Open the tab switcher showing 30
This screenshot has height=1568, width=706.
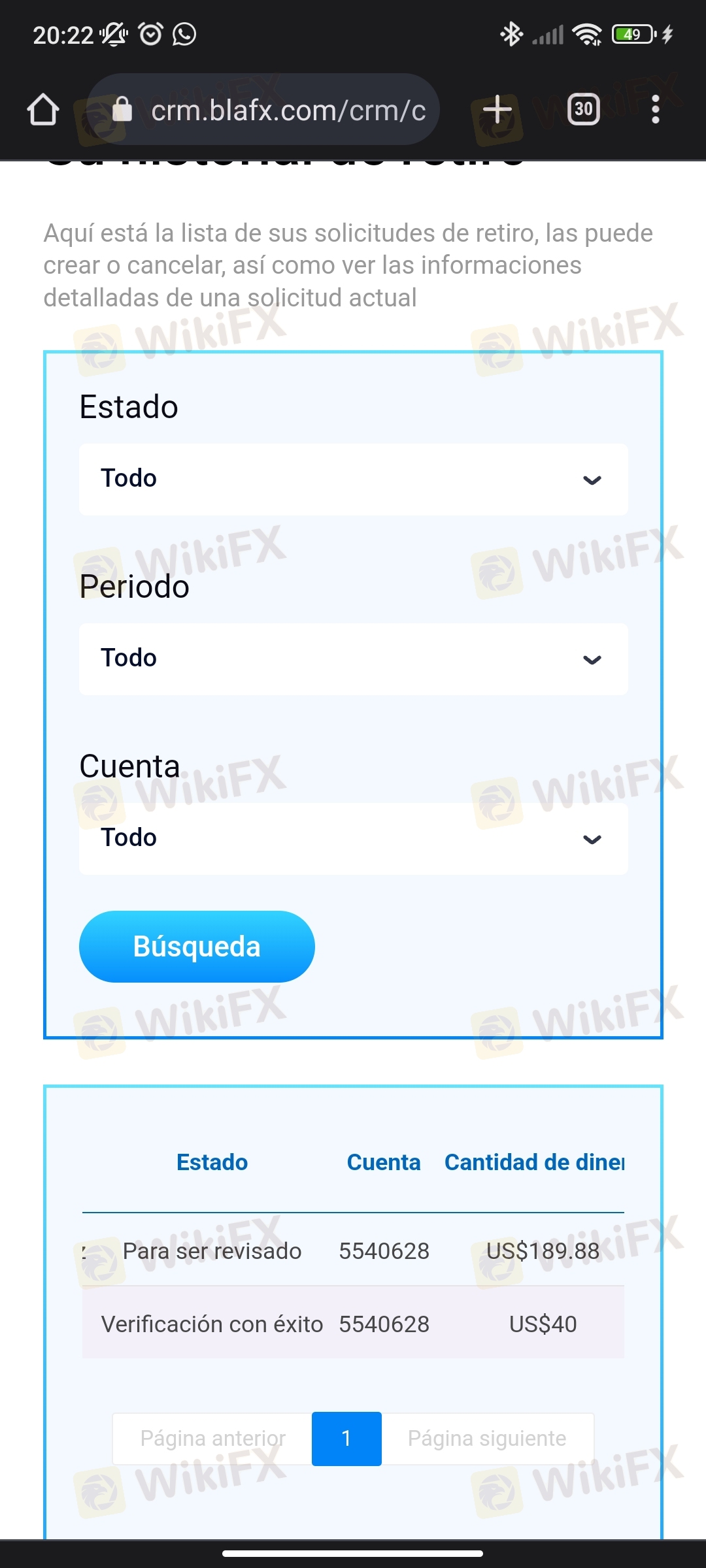point(584,109)
